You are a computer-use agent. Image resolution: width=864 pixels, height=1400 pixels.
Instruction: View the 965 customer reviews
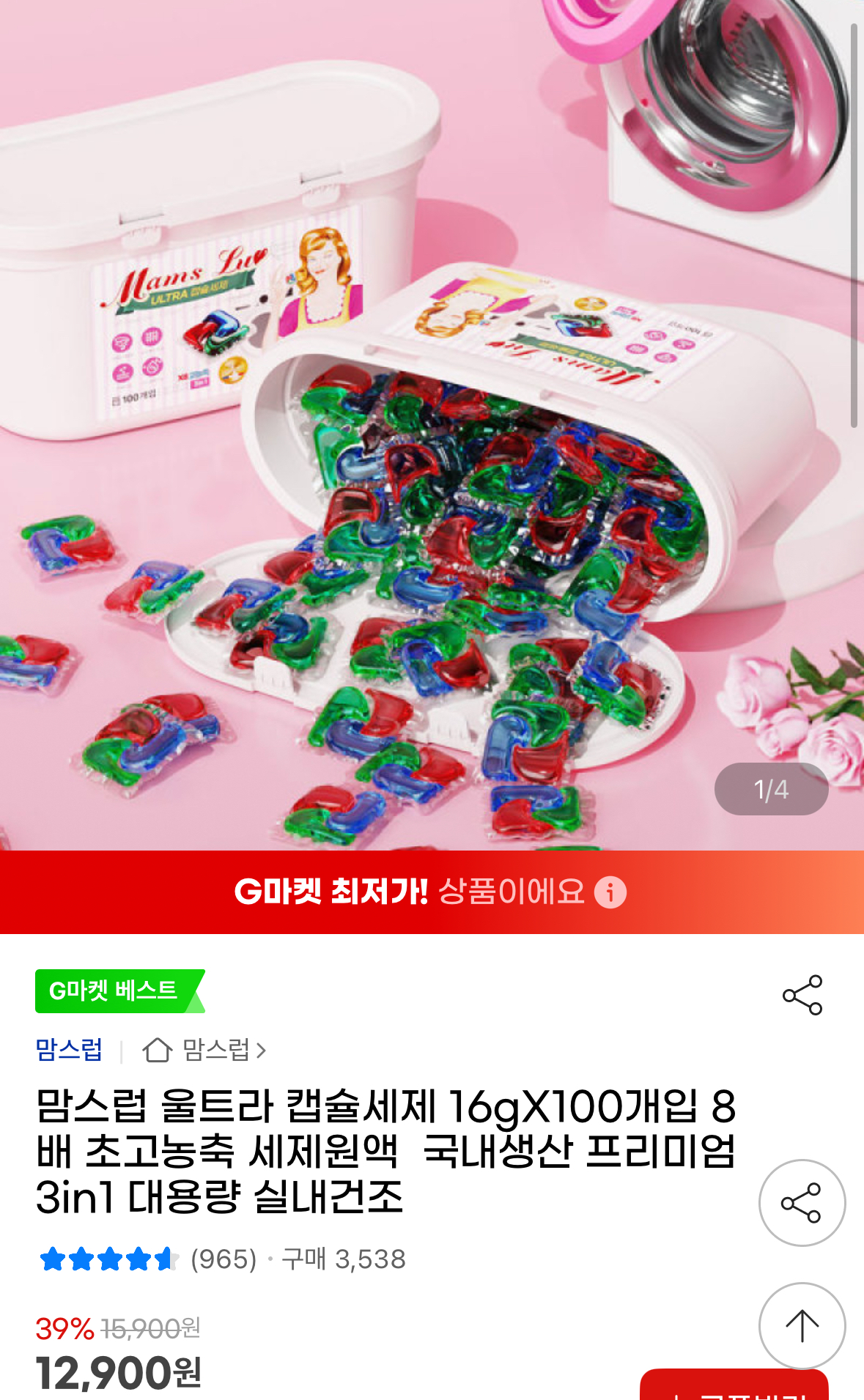(224, 1259)
